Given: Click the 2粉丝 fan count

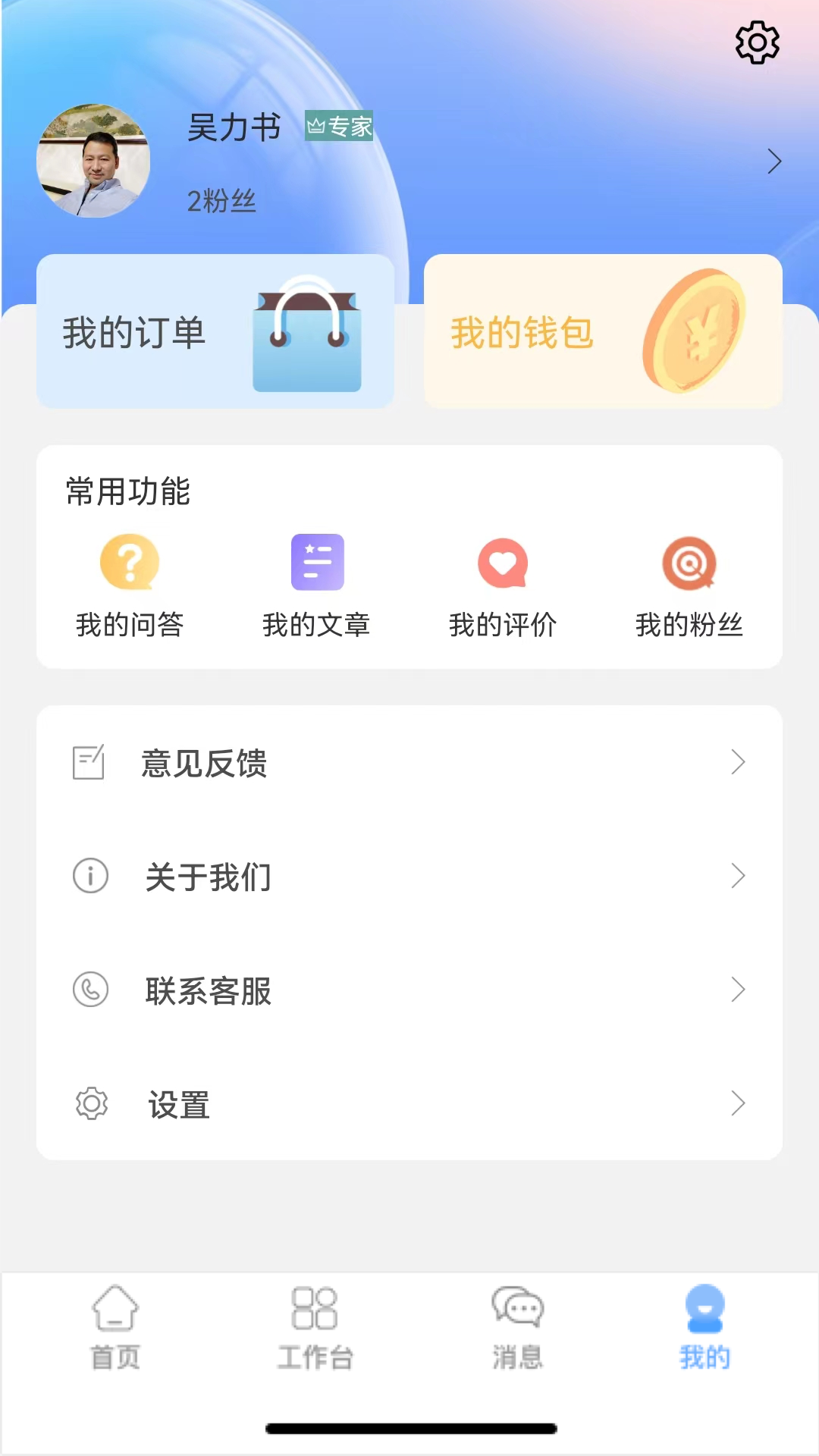Looking at the screenshot, I should click(222, 202).
